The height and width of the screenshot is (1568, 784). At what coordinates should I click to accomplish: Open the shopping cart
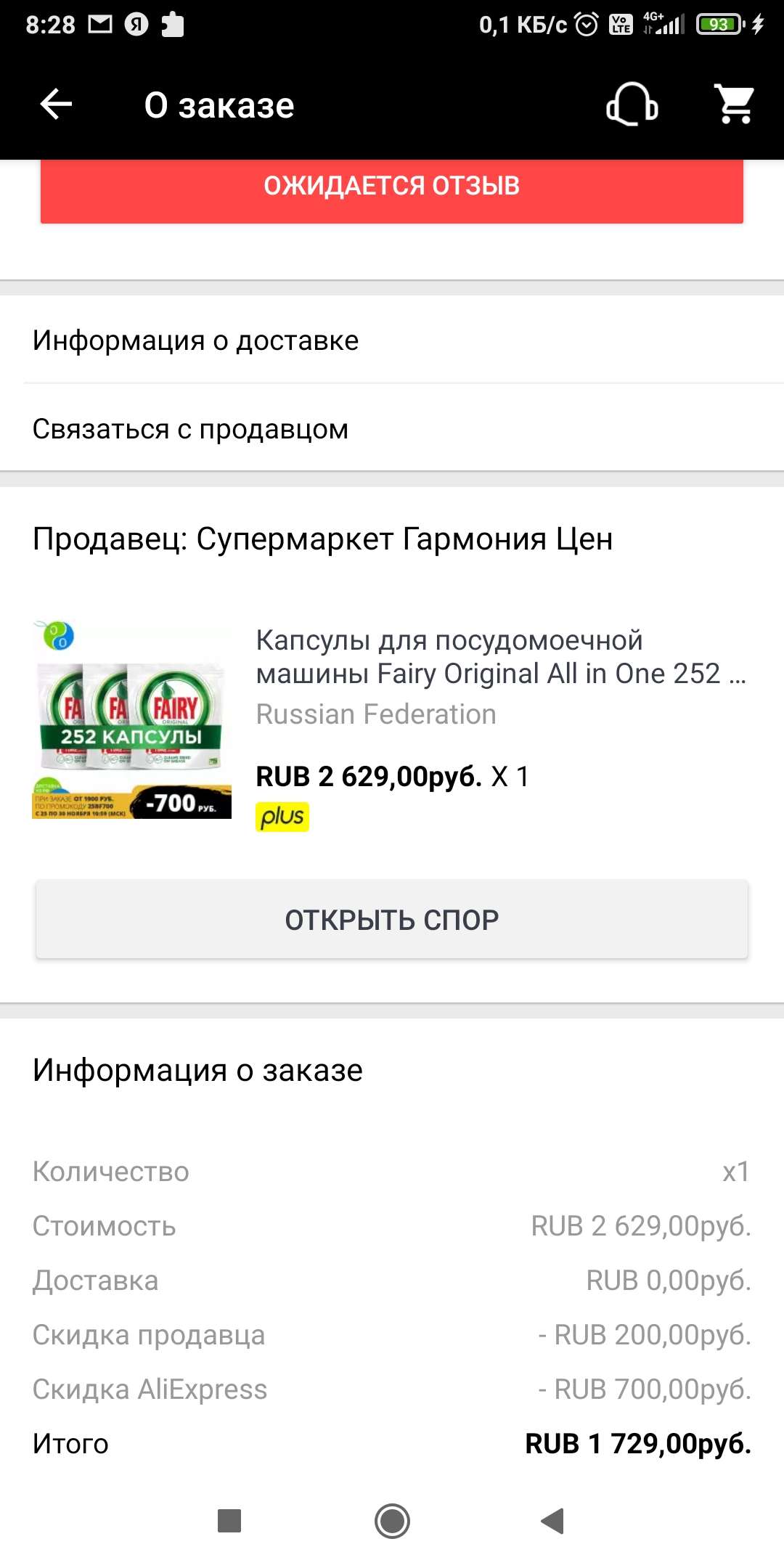735,105
